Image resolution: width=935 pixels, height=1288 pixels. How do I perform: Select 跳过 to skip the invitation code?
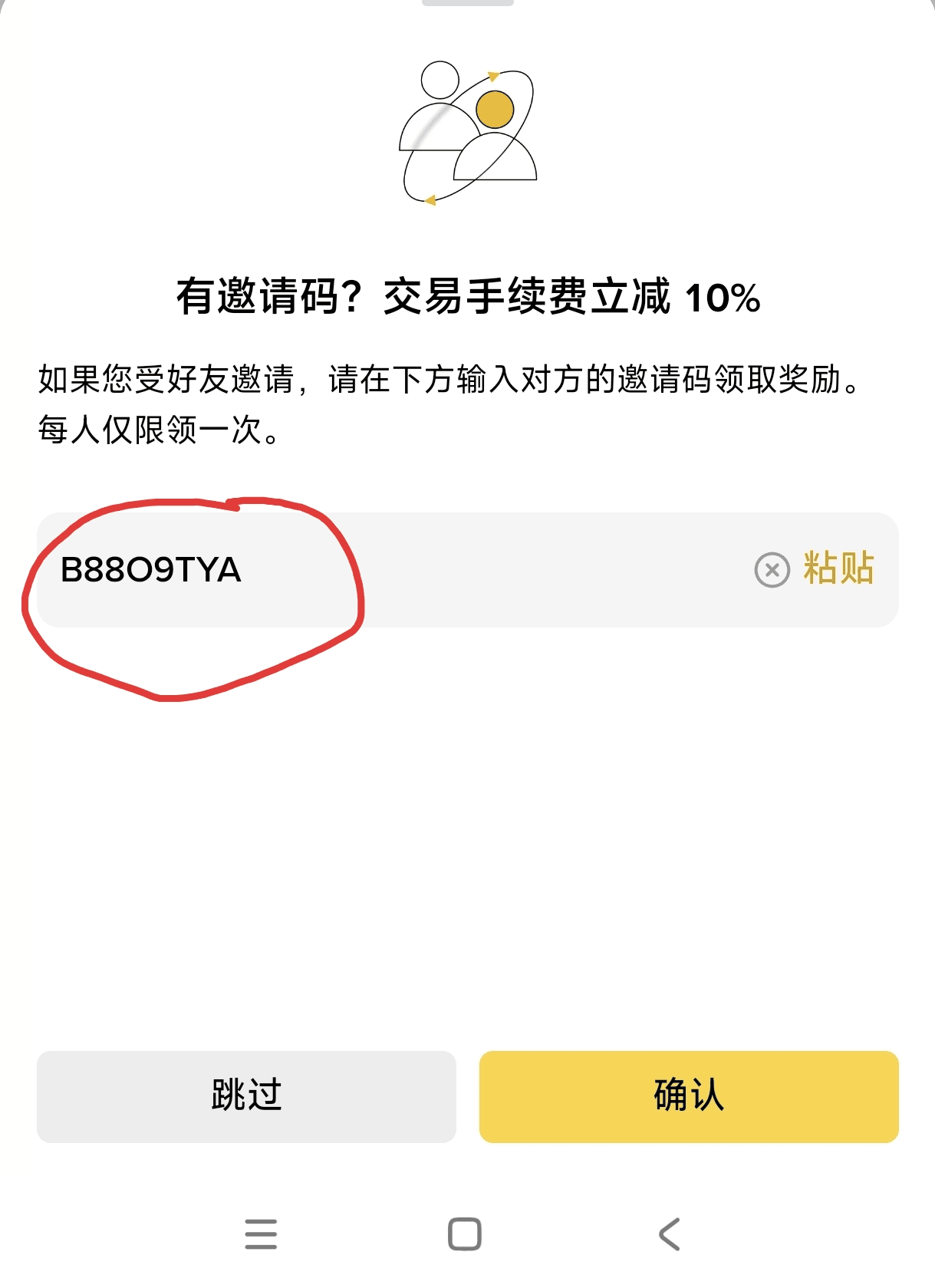(x=246, y=1096)
